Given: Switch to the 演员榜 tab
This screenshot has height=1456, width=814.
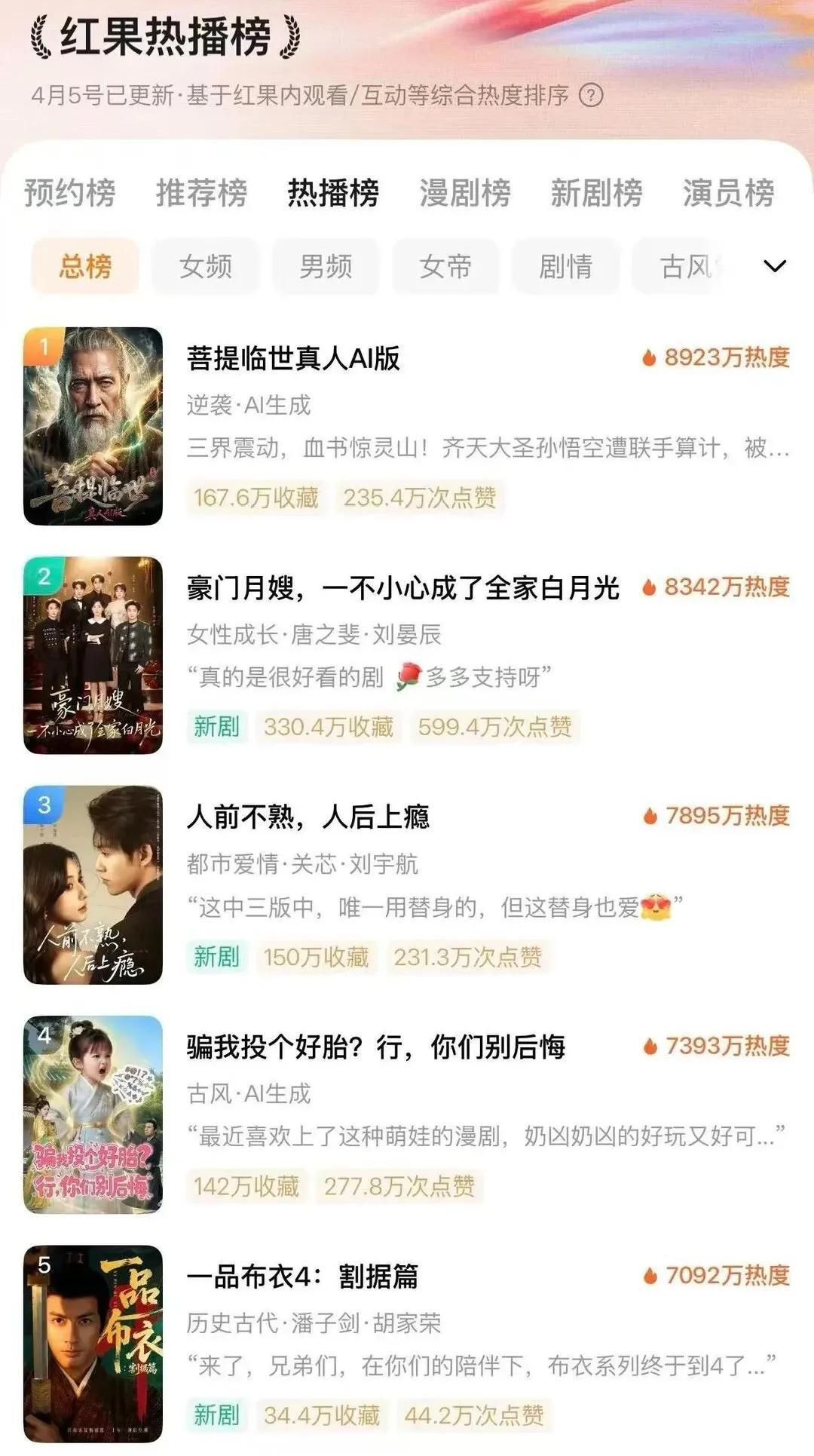Looking at the screenshot, I should point(728,192).
